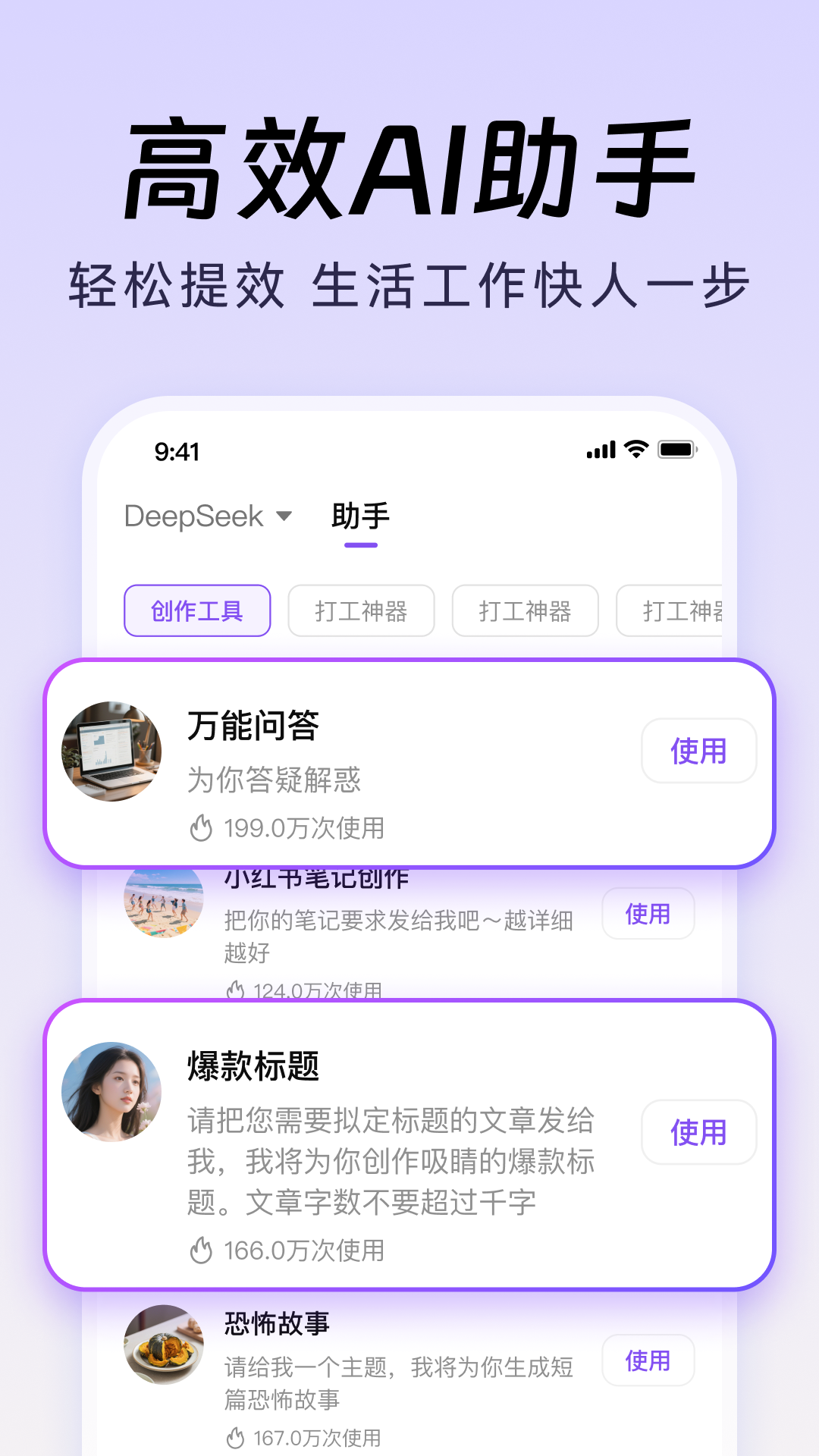Select the 创作工具 category chip
Viewport: 819px width, 1456px height.
pos(196,610)
